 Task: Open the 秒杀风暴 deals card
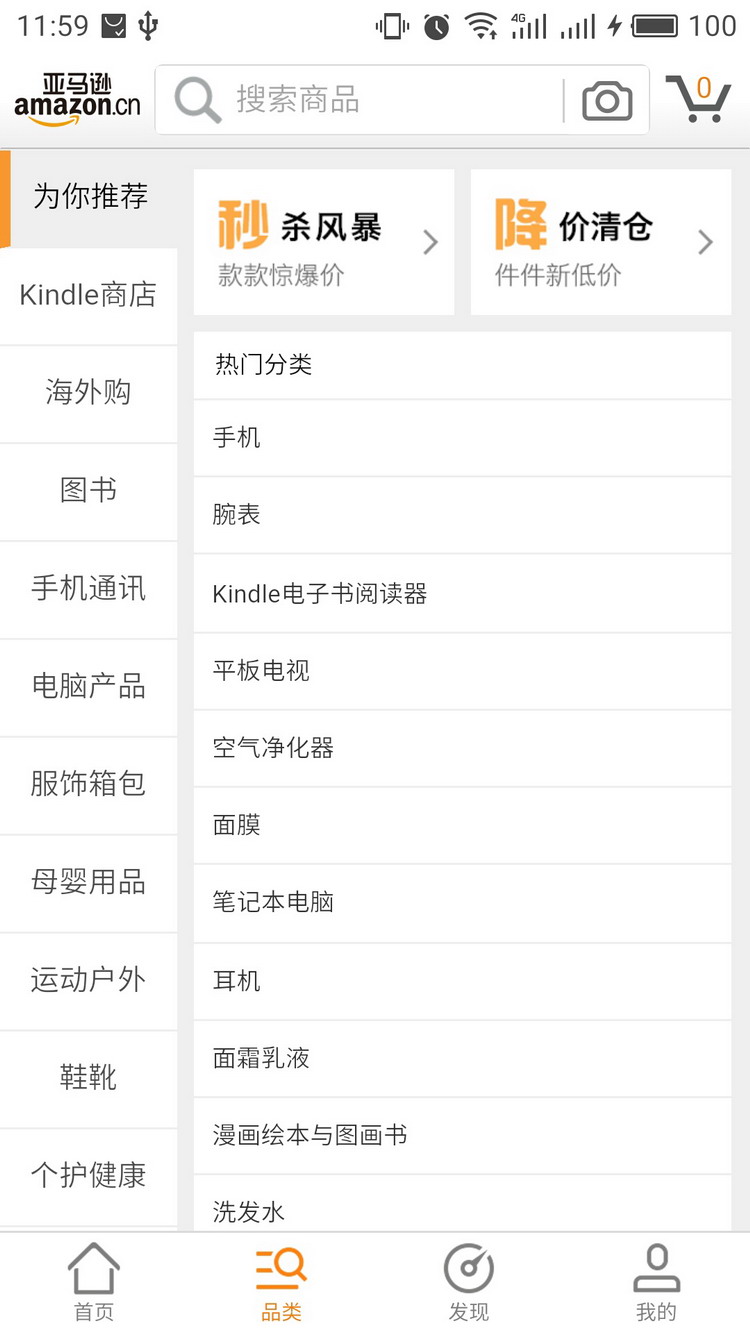tap(324, 242)
